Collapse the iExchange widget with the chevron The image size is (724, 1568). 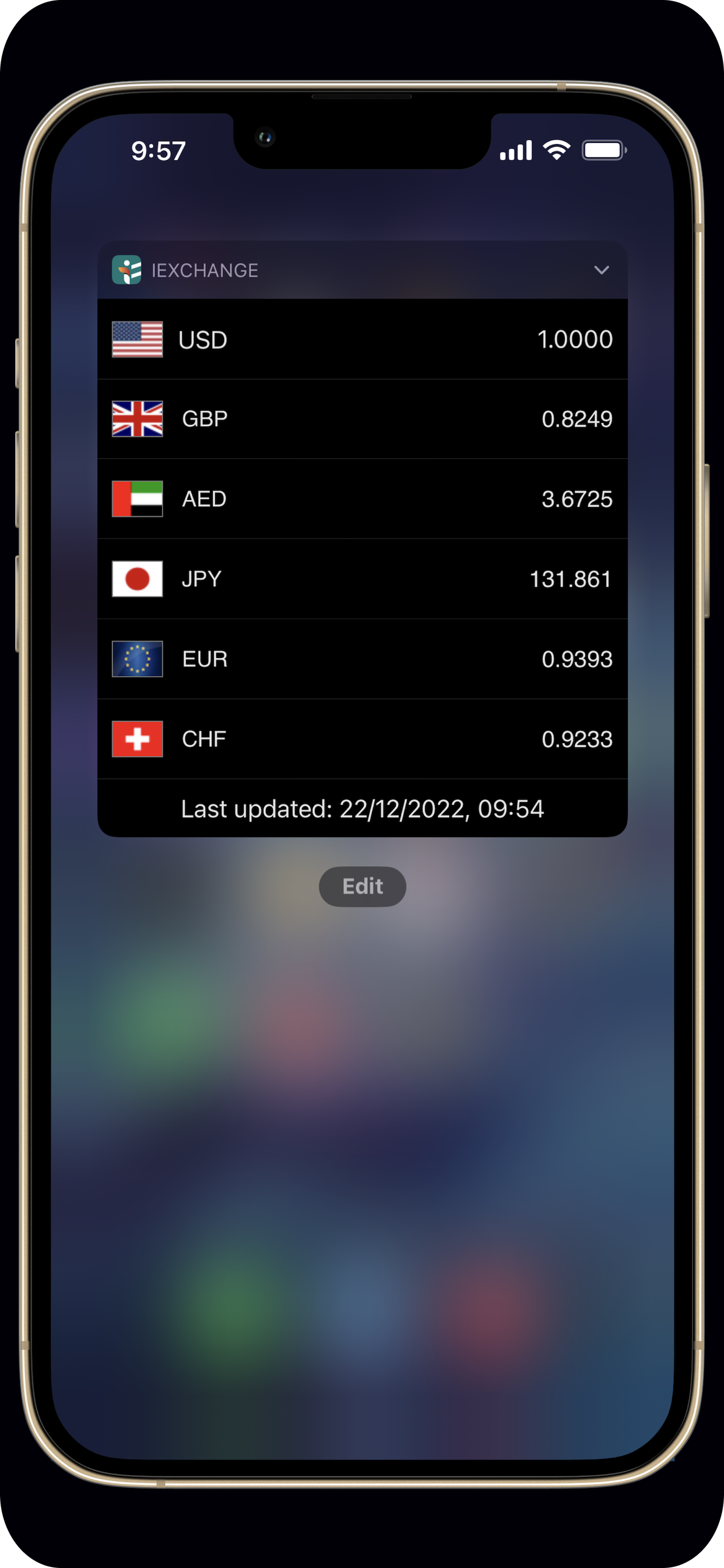click(x=601, y=269)
